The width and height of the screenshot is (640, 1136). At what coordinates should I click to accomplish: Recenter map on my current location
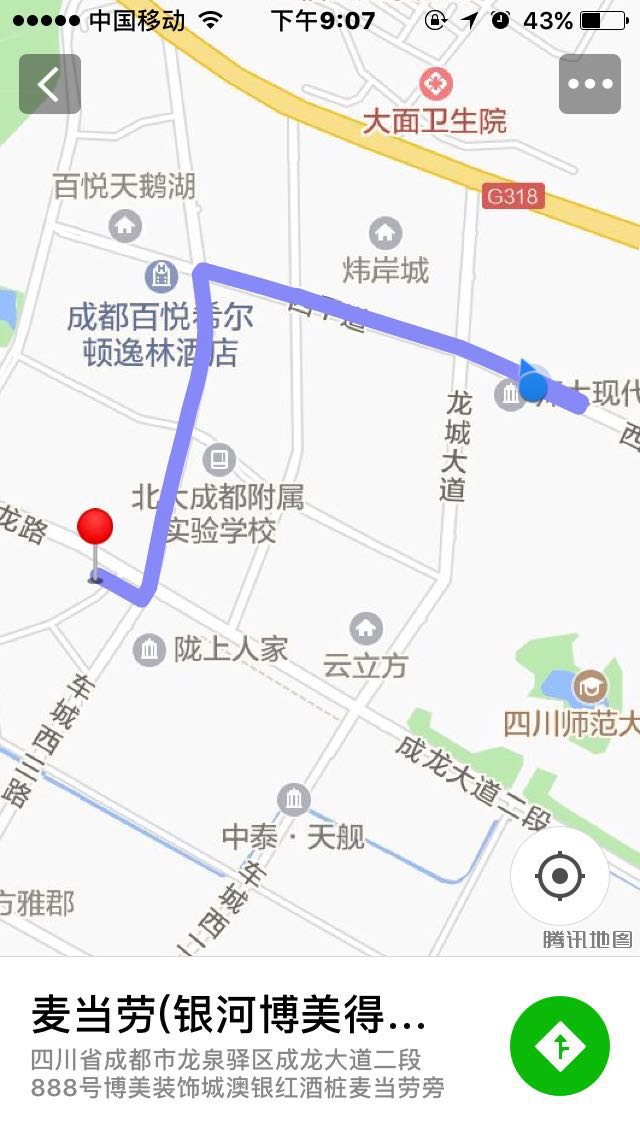click(560, 876)
